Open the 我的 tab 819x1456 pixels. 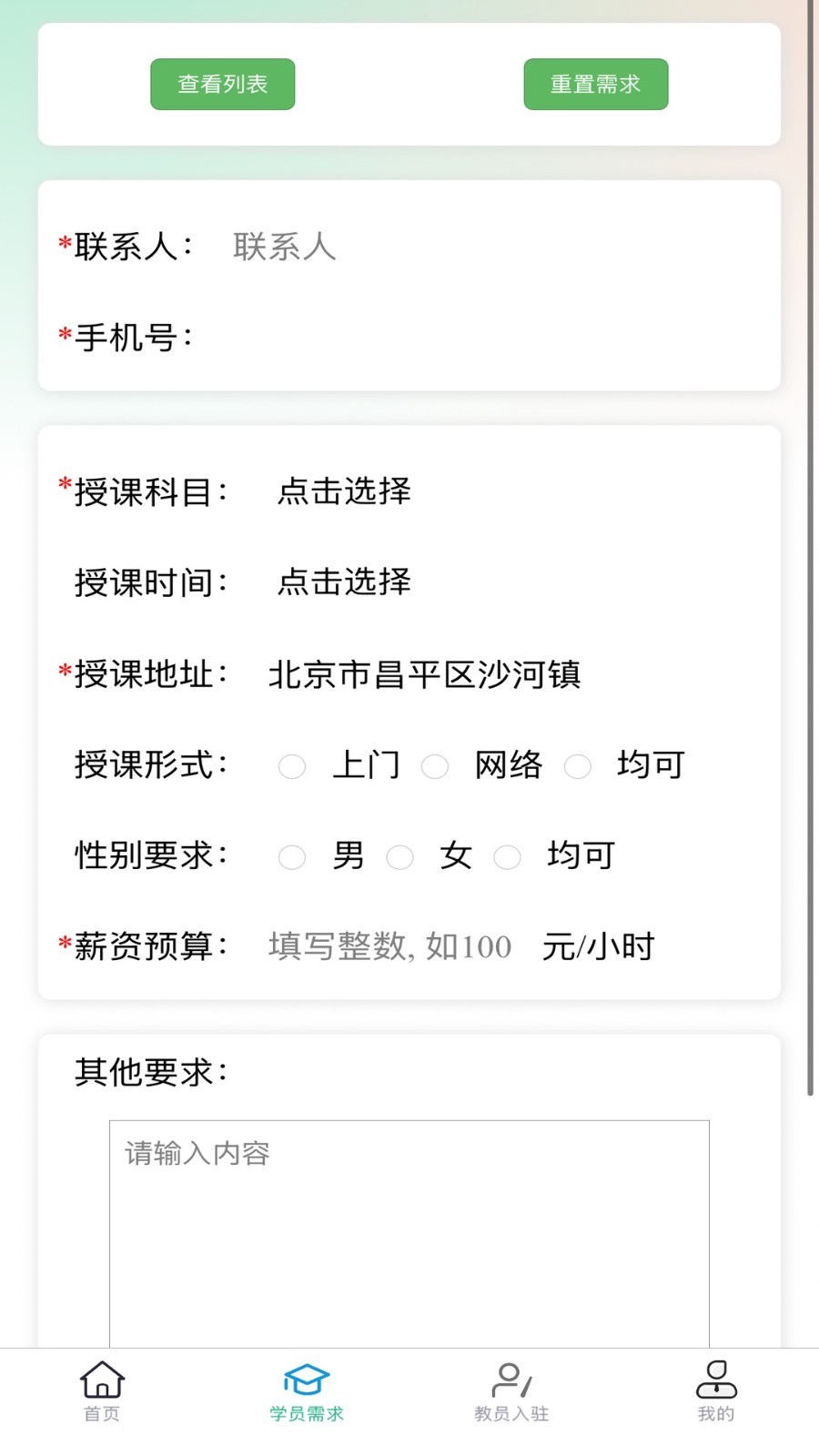(x=716, y=1391)
